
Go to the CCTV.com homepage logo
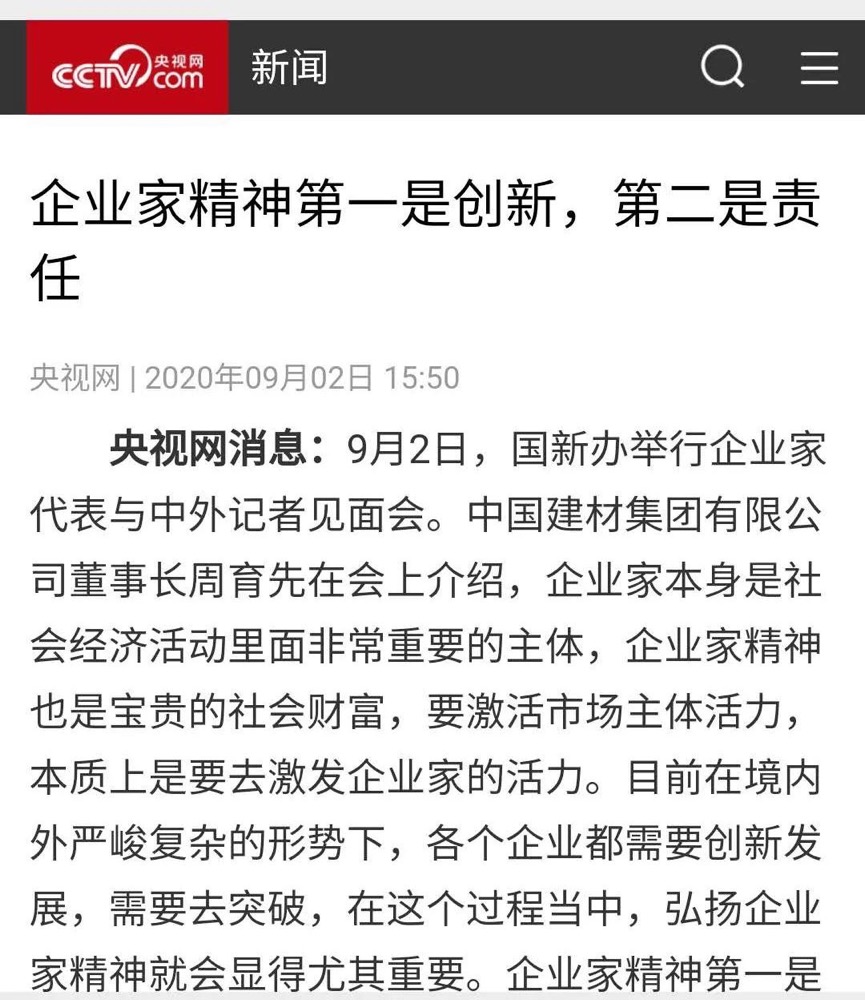tap(127, 68)
